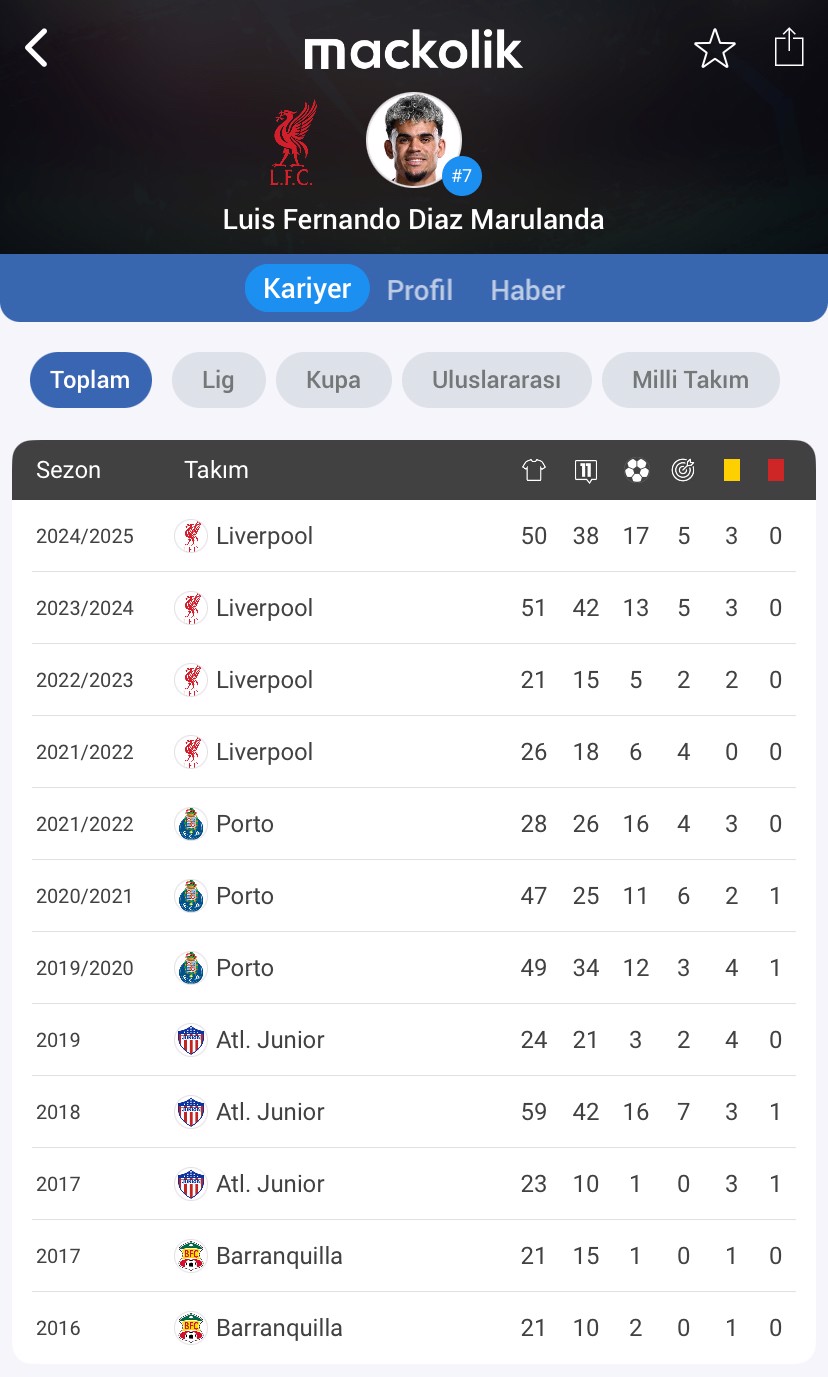Go back using the top-left arrow

pyautogui.click(x=37, y=48)
